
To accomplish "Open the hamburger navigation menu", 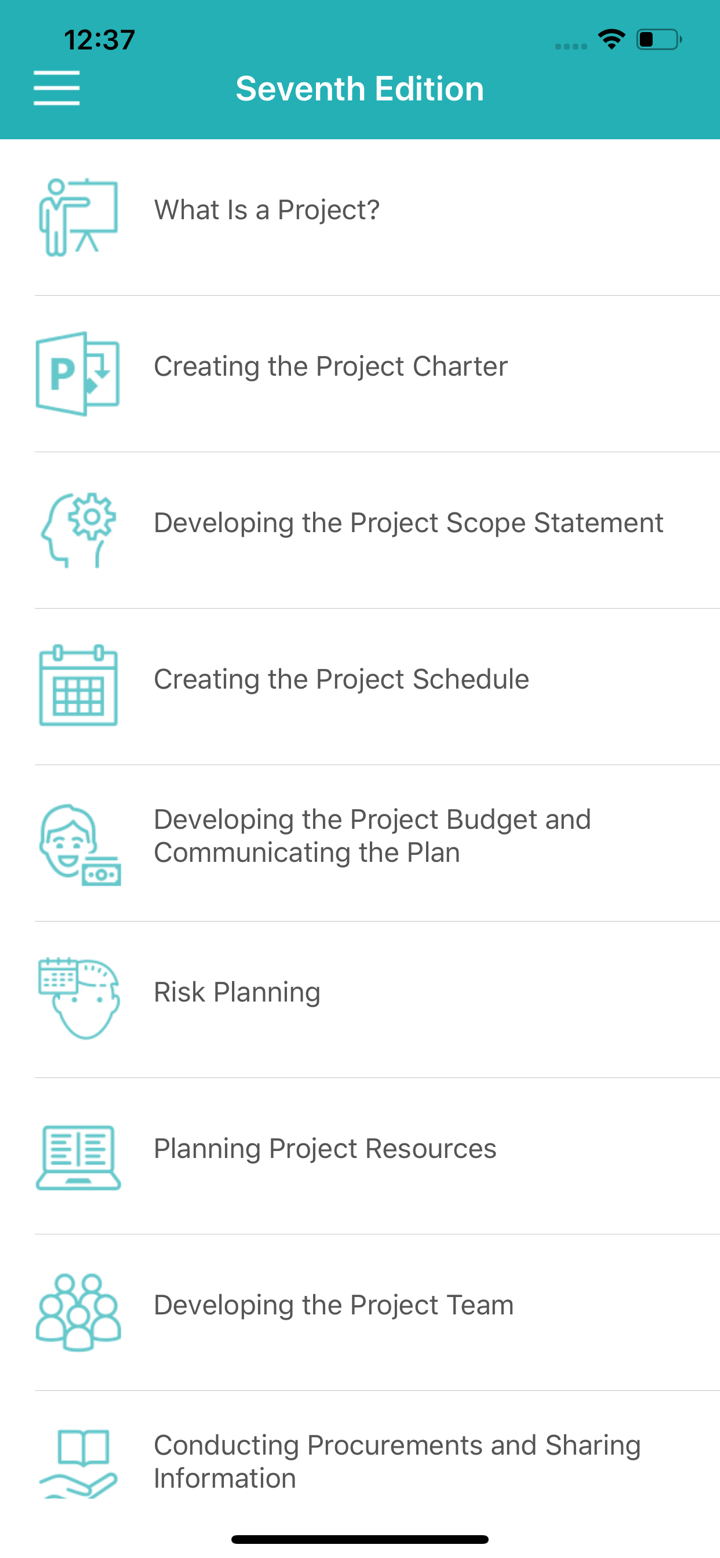I will 56,88.
